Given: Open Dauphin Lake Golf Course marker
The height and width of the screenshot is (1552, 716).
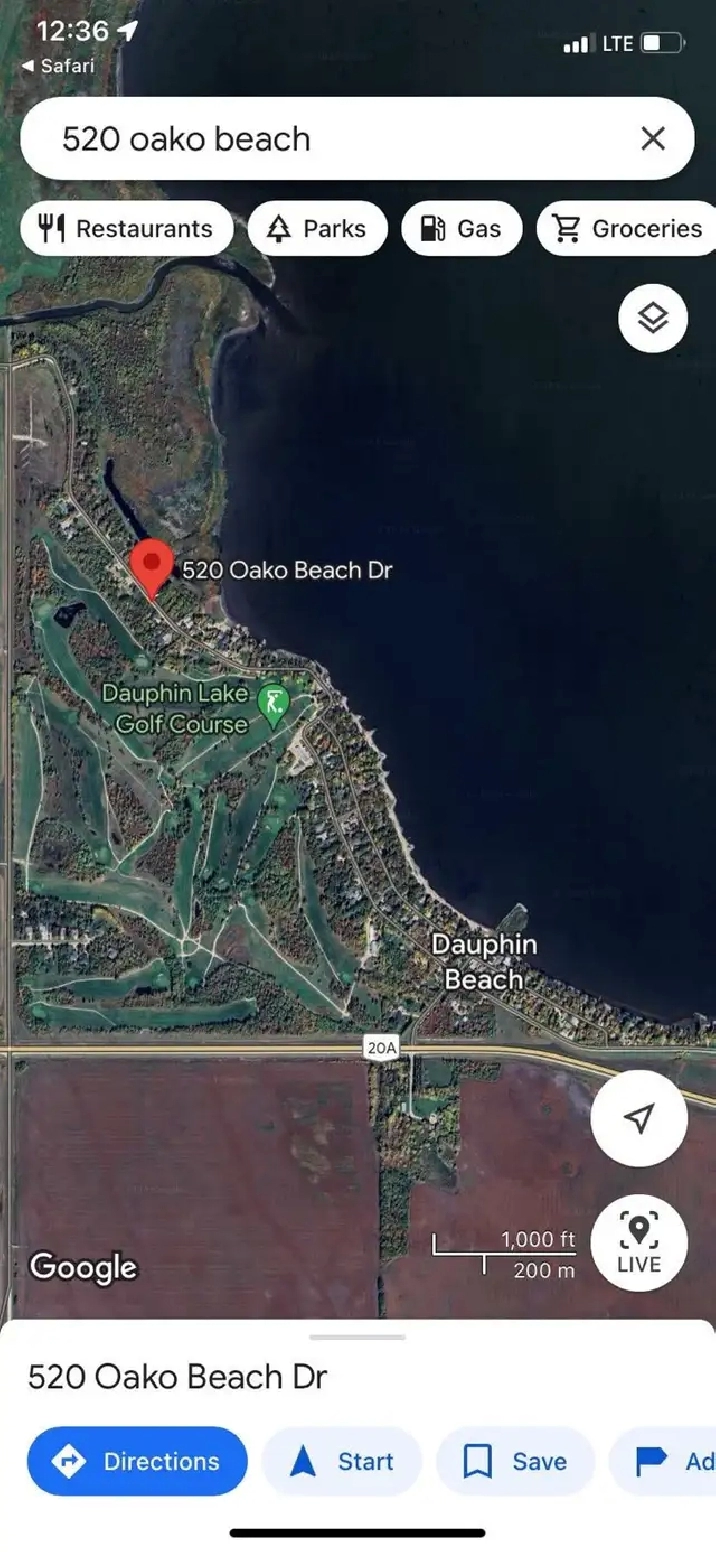Looking at the screenshot, I should [272, 705].
